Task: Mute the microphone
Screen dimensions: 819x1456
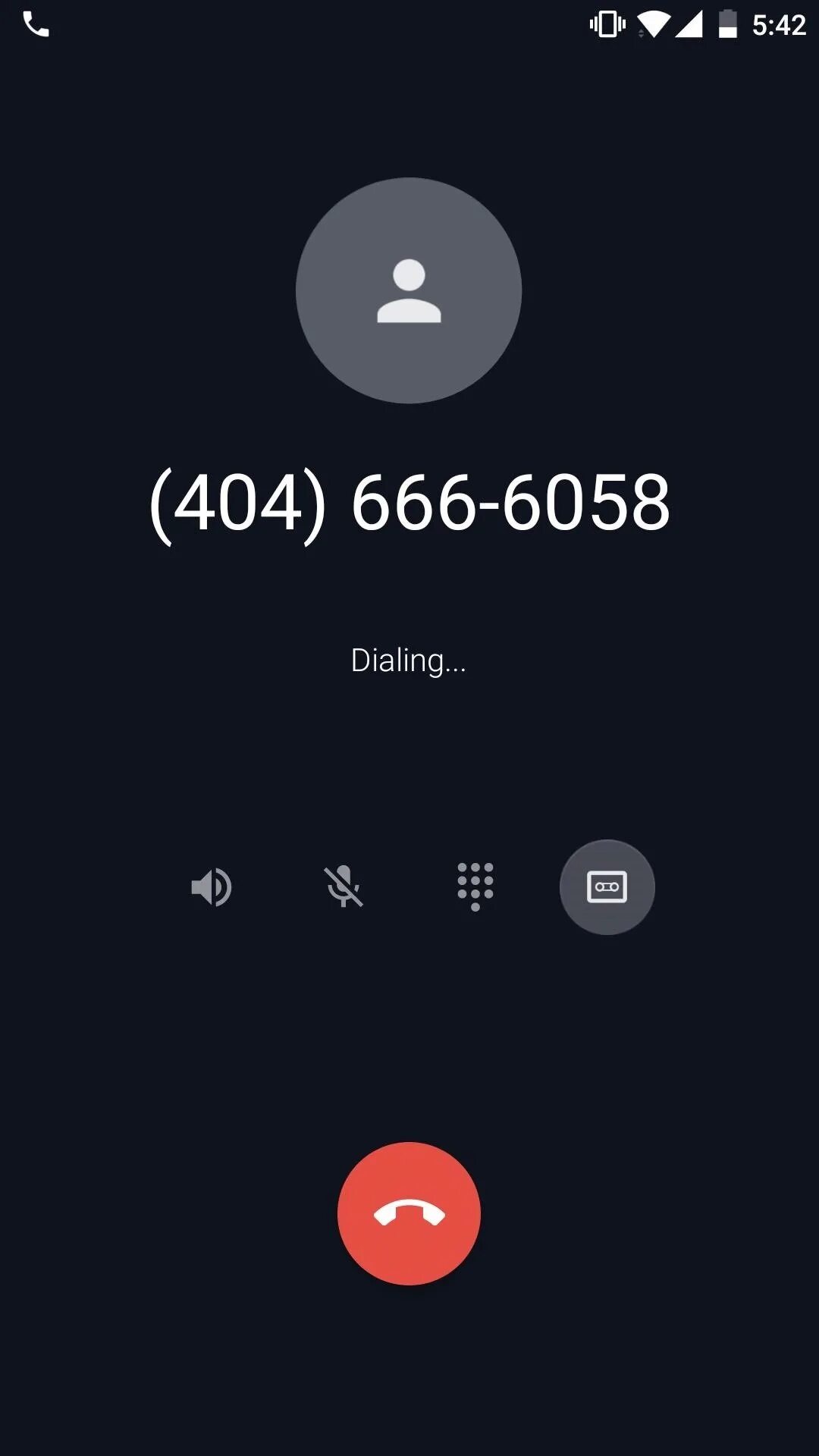Action: (x=344, y=886)
